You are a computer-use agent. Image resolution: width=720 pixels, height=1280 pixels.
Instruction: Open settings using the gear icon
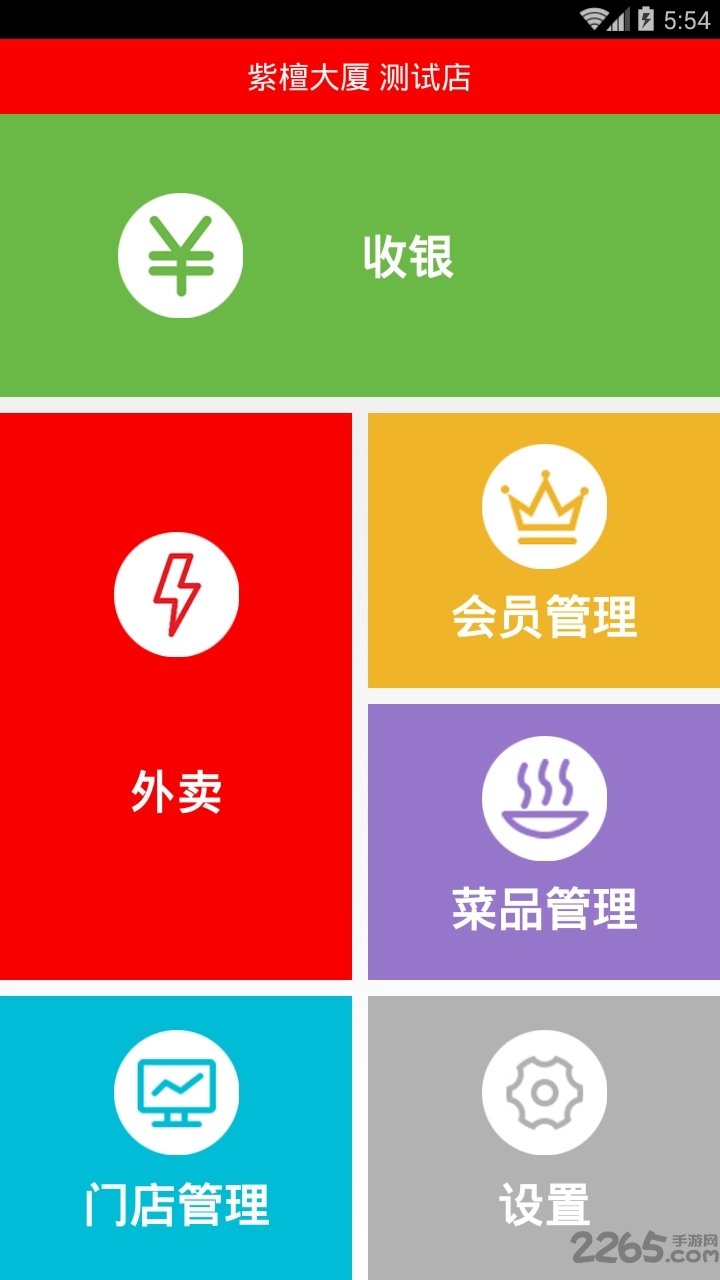point(544,1092)
